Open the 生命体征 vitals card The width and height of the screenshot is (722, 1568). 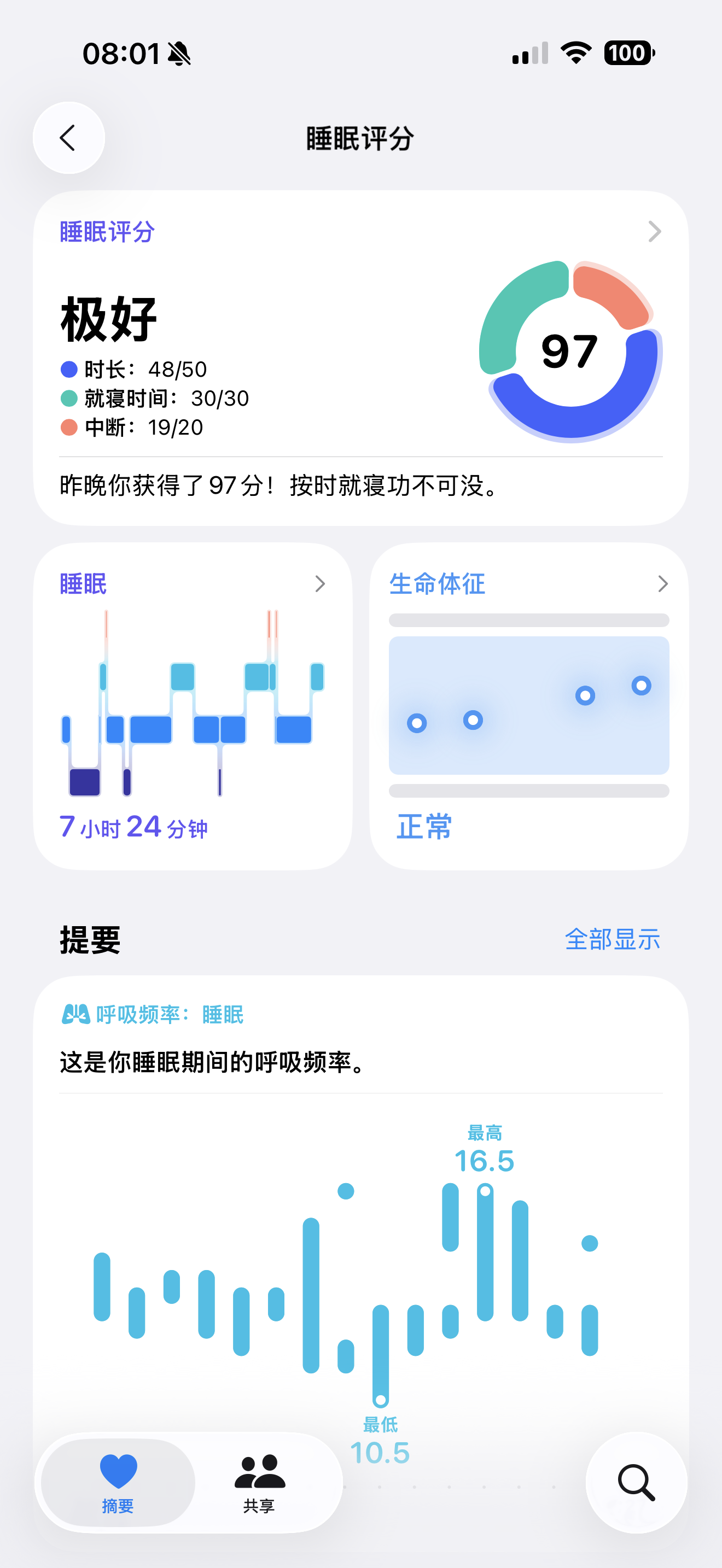point(529,706)
